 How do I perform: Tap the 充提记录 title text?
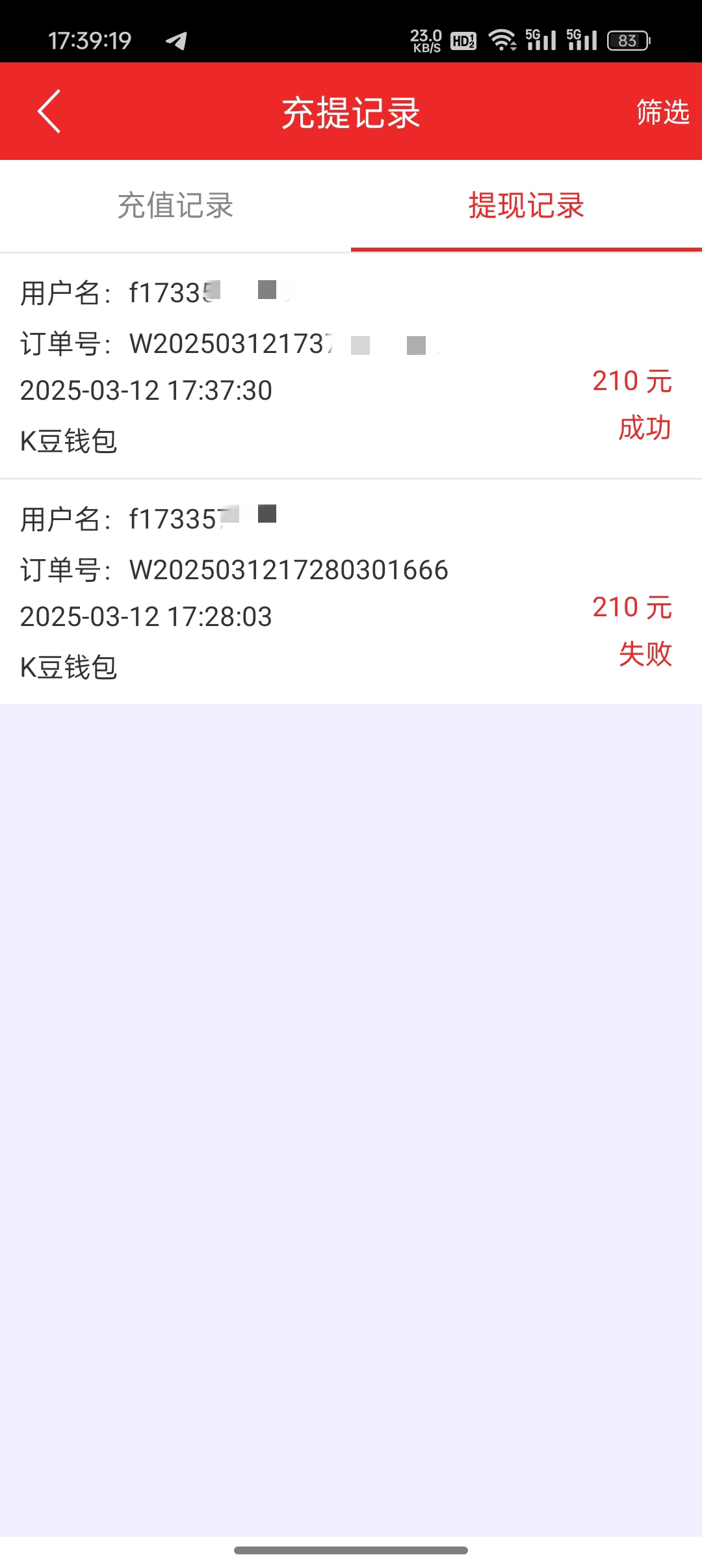pyautogui.click(x=351, y=112)
